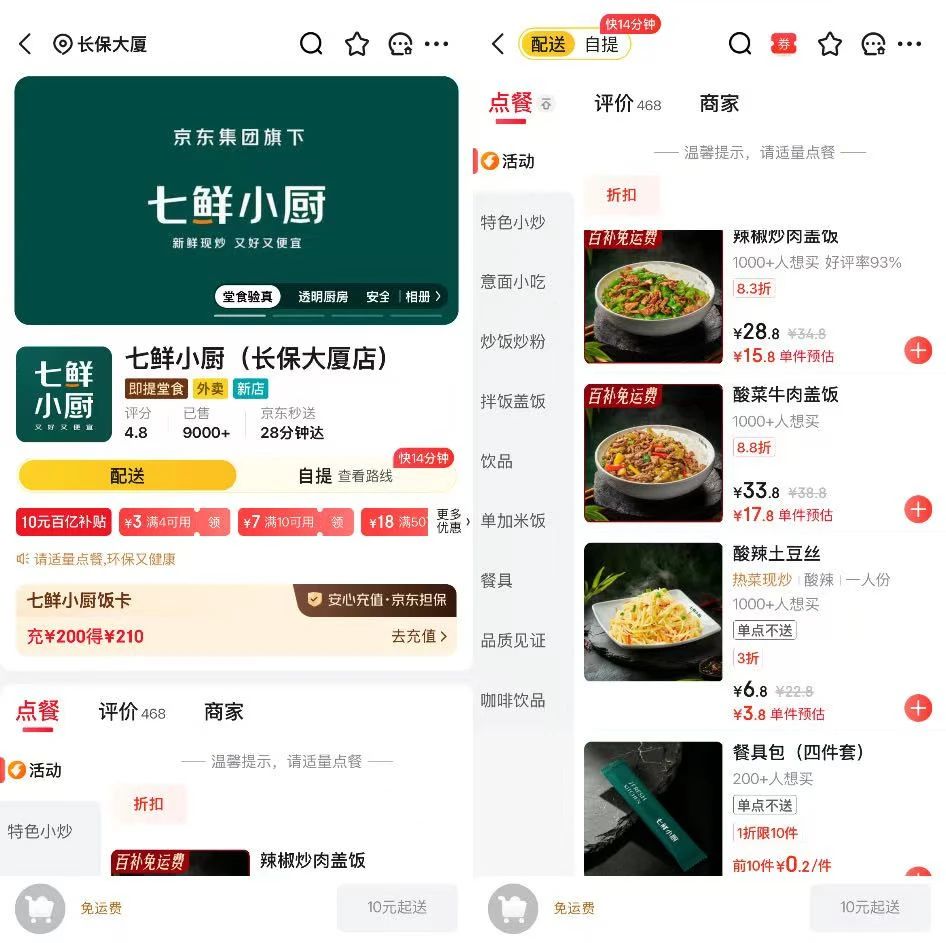The width and height of the screenshot is (946, 943).
Task: Add 酸菜牛肉盖饭 to the cart
Action: 917,510
